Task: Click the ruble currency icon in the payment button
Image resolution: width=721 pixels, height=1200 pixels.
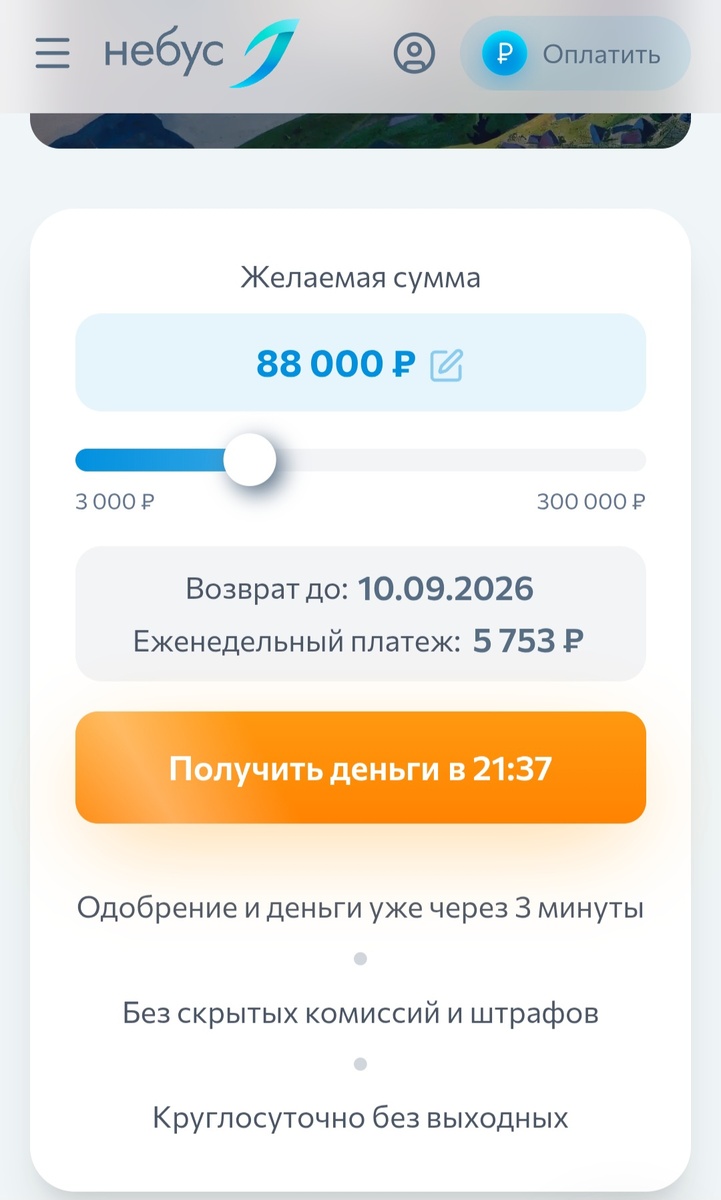Action: click(x=504, y=55)
